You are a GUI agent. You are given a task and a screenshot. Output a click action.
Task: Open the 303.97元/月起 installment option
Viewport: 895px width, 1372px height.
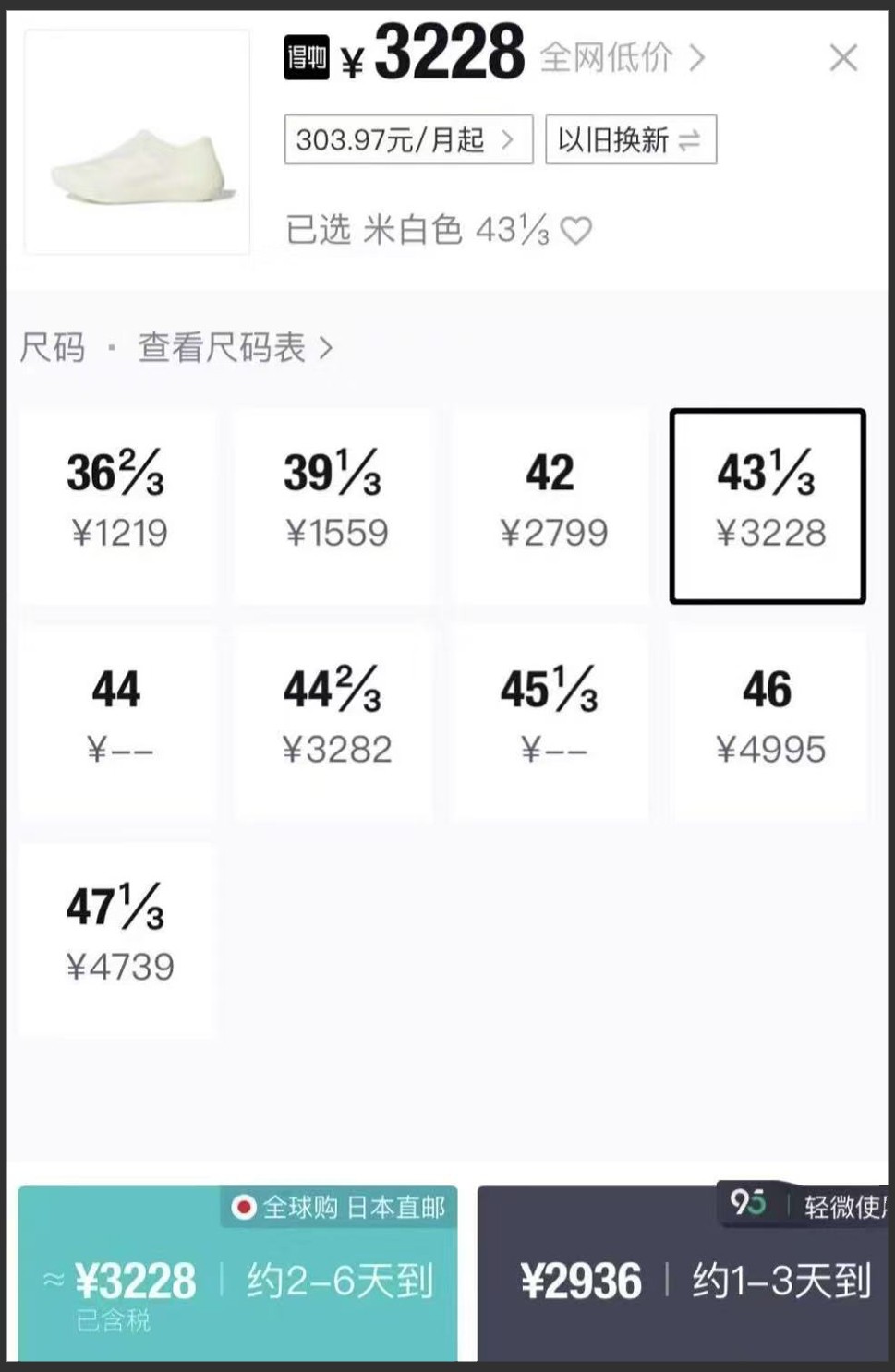pyautogui.click(x=407, y=140)
